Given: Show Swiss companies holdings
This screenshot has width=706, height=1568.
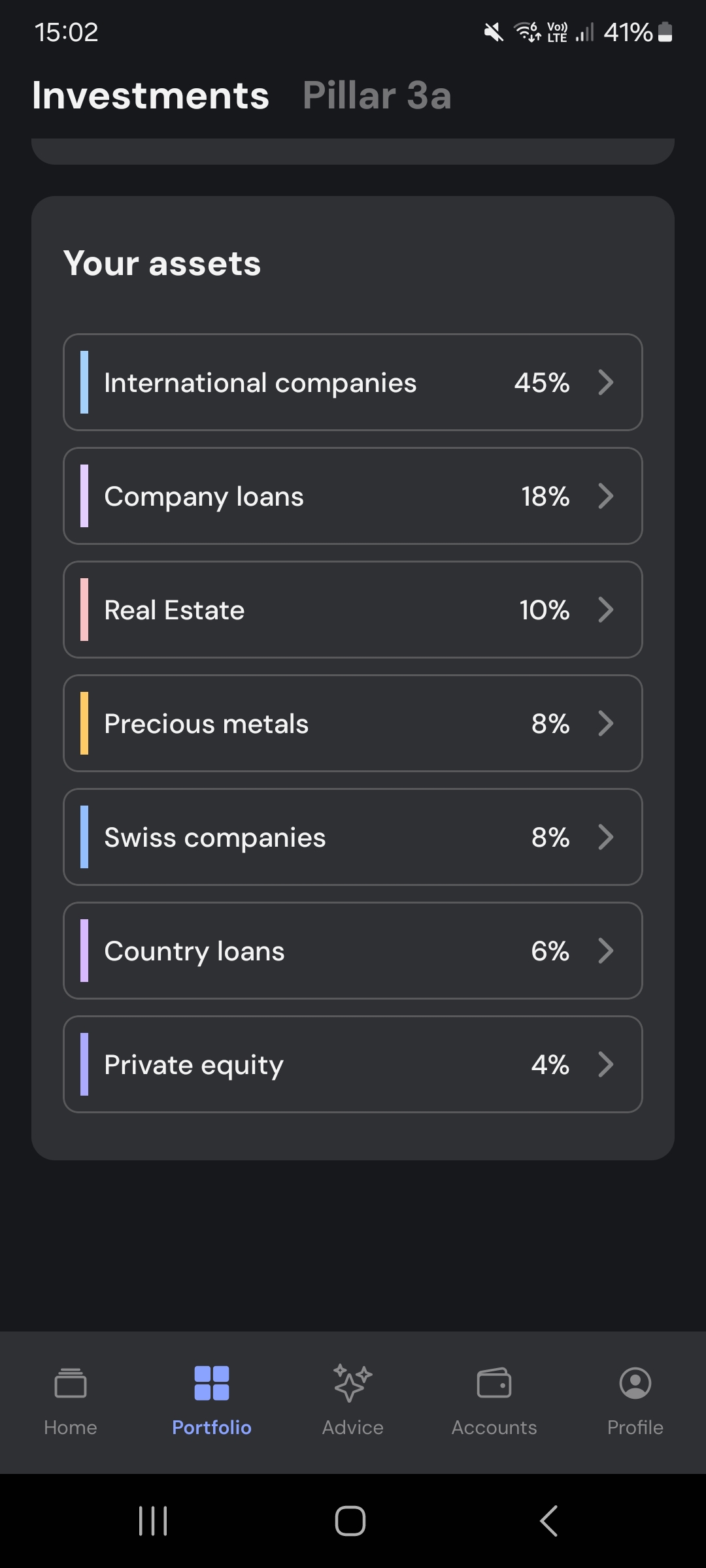Looking at the screenshot, I should pyautogui.click(x=353, y=837).
